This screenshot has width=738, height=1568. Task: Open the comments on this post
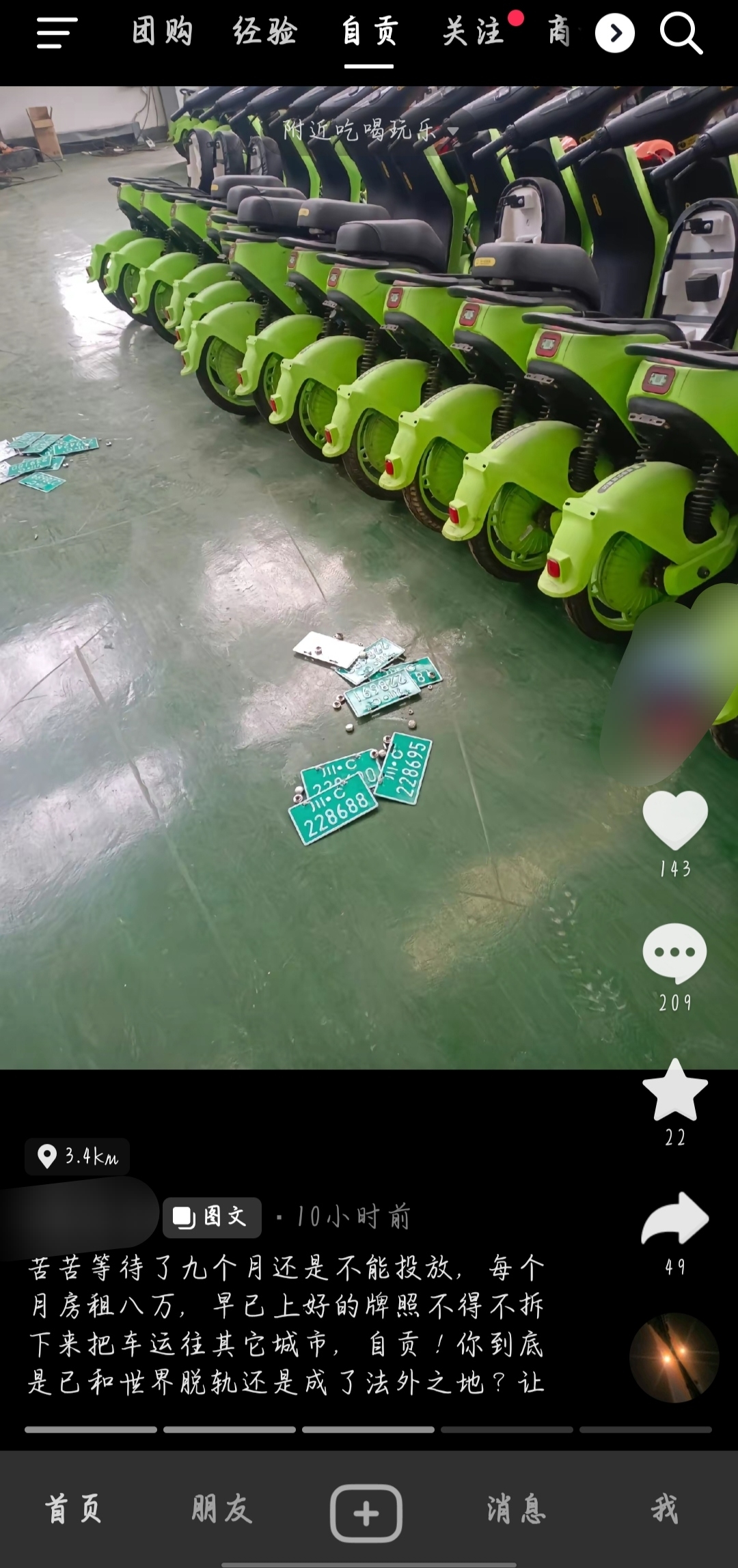tap(674, 952)
